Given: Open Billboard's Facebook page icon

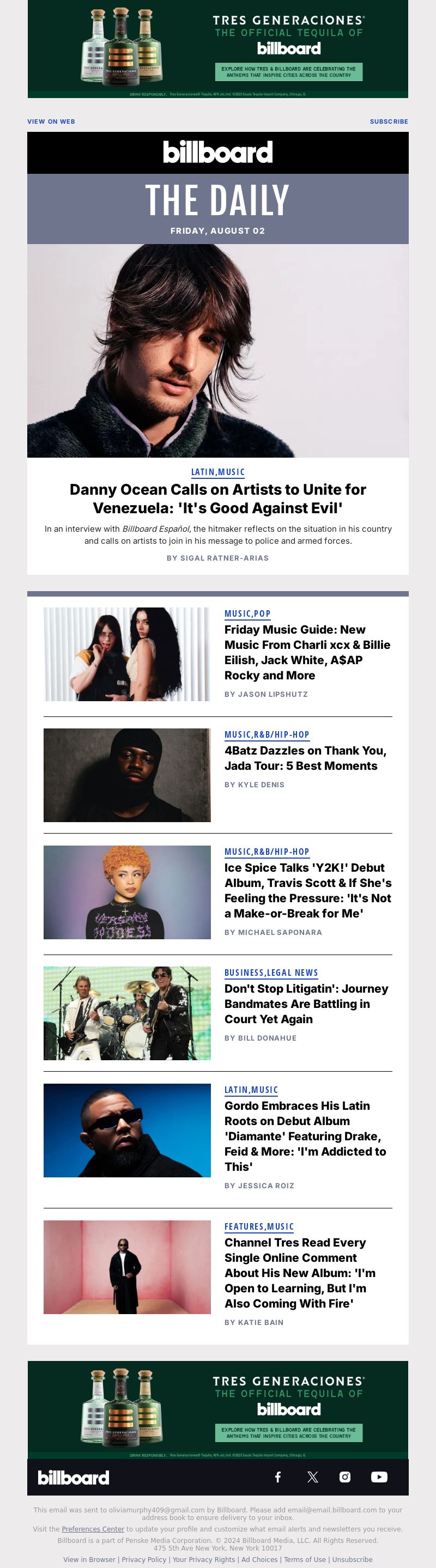Looking at the screenshot, I should pyautogui.click(x=277, y=1476).
